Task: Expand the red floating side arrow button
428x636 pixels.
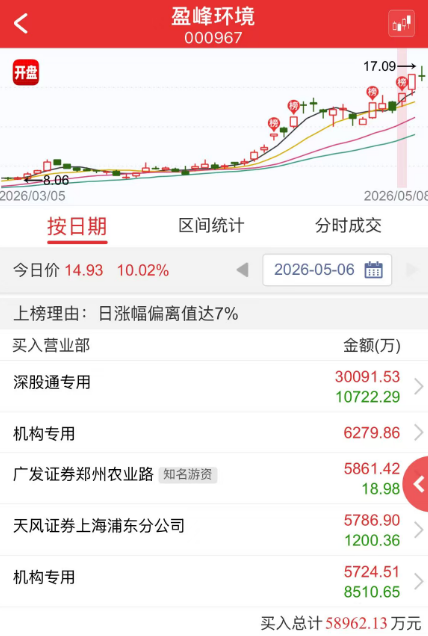Action: (x=417, y=483)
